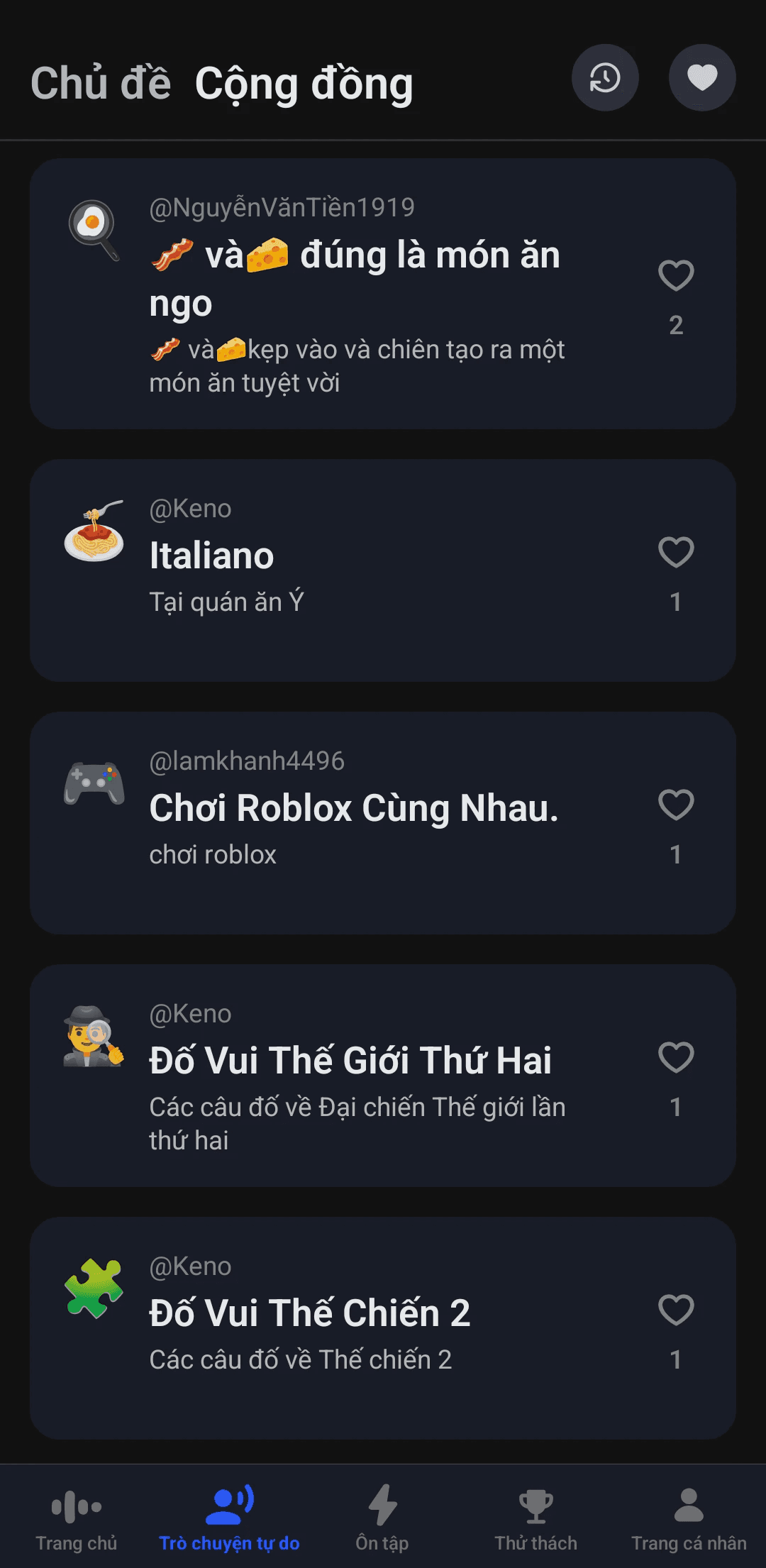Image resolution: width=766 pixels, height=1568 pixels.
Task: Select the Cộng đồng tab
Action: (304, 84)
